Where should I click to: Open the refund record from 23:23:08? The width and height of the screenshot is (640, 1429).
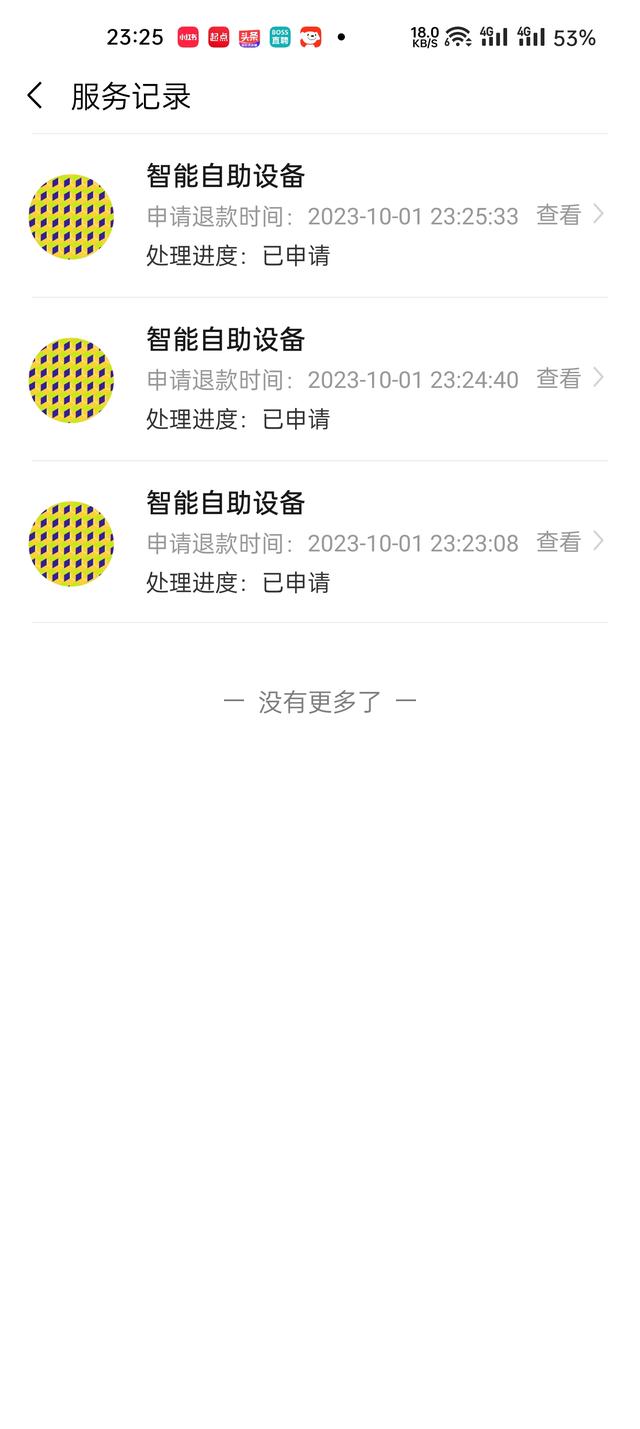point(568,542)
